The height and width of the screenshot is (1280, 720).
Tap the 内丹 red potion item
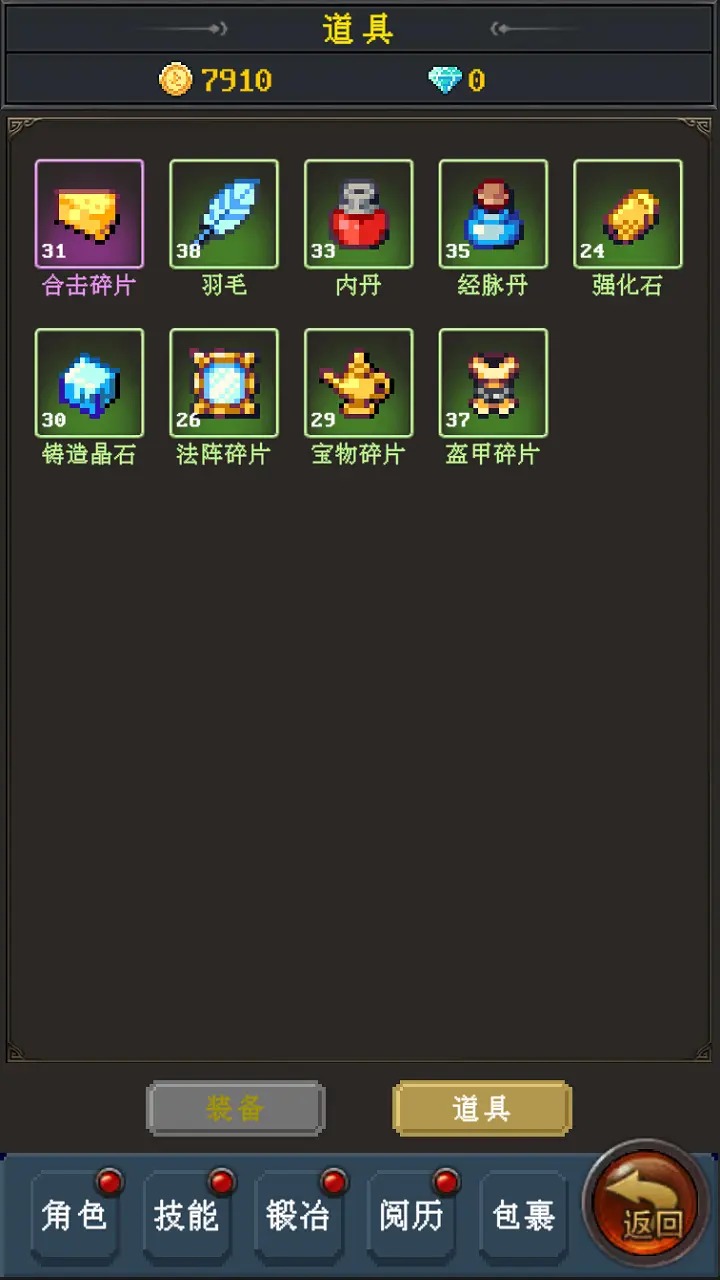pyautogui.click(x=358, y=213)
